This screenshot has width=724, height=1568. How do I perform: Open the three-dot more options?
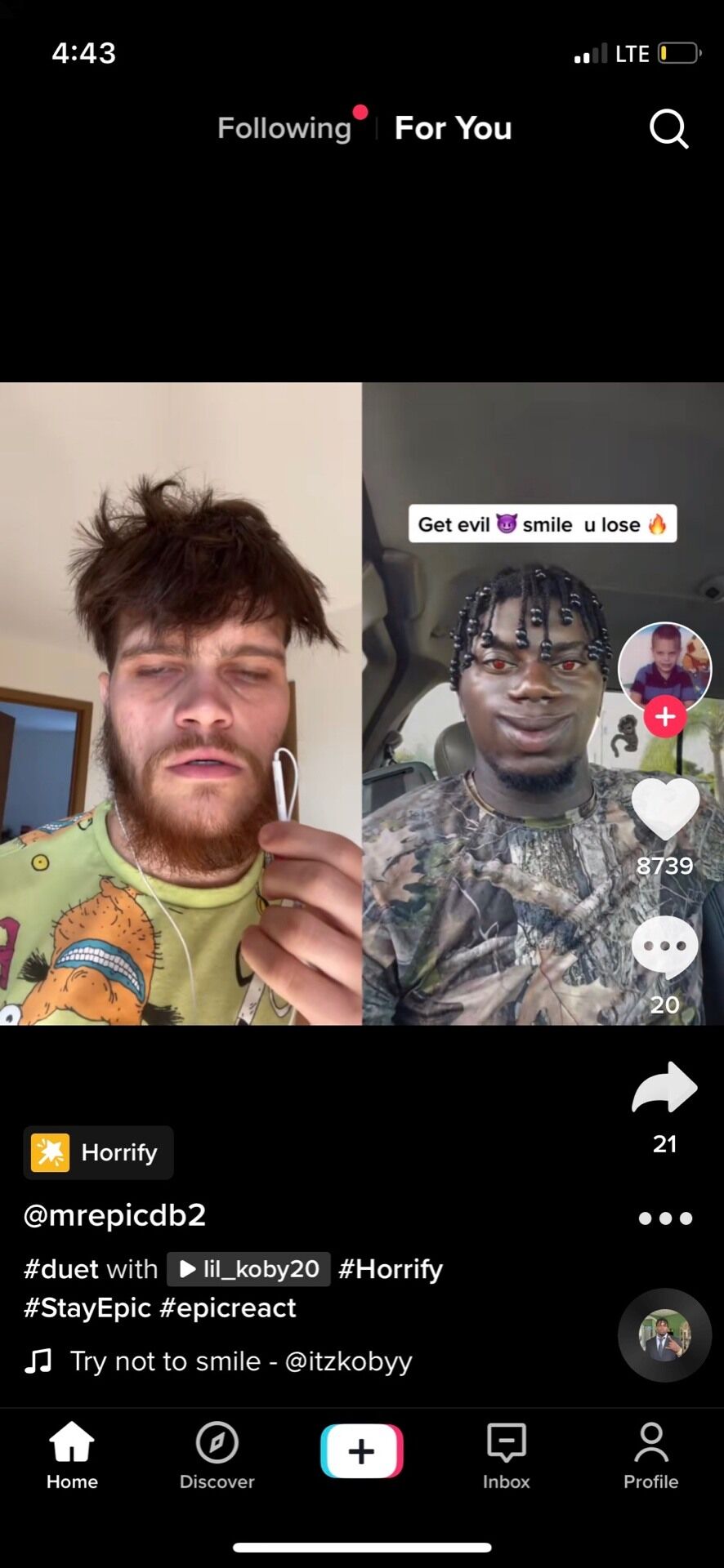coord(664,1218)
